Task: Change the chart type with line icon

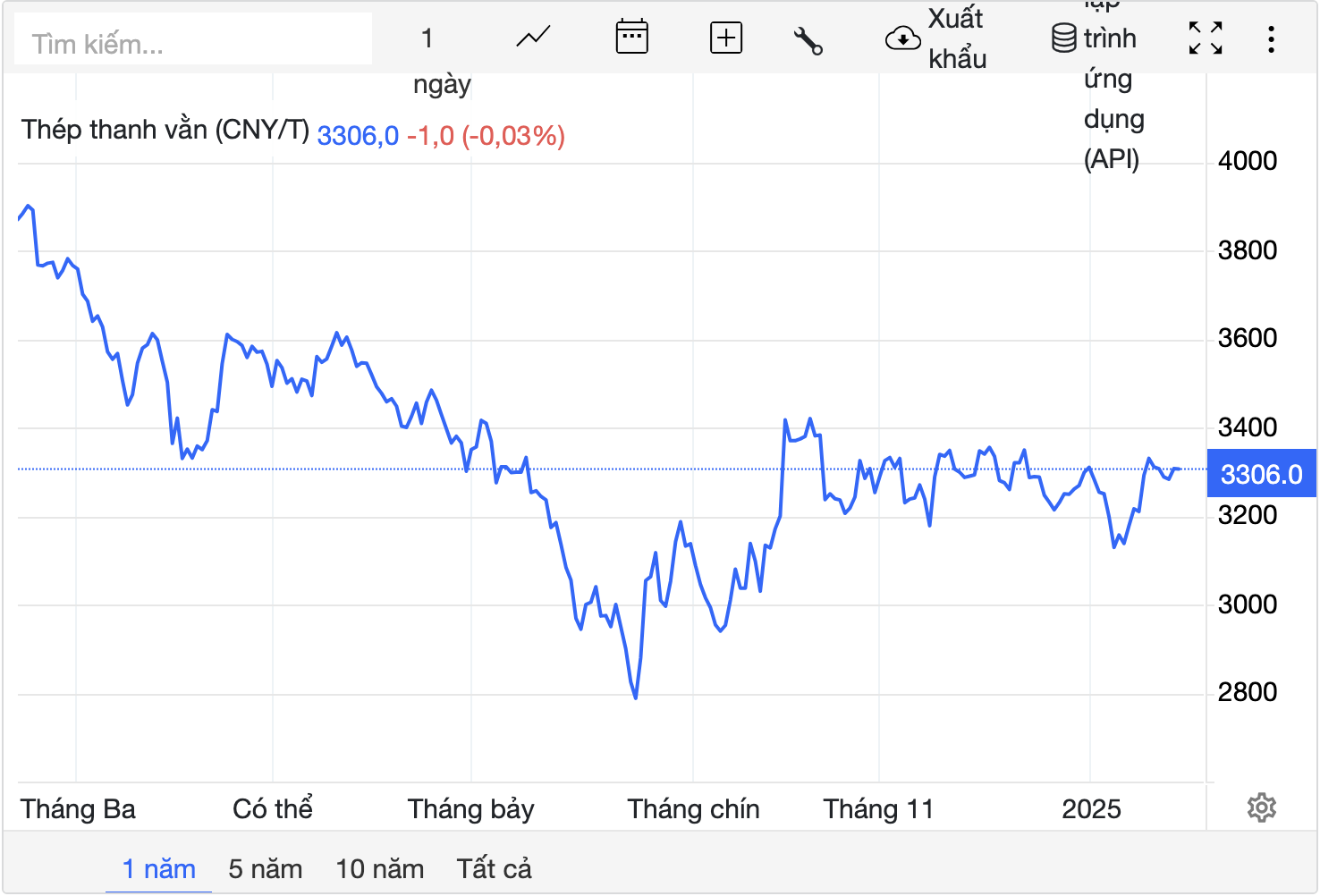Action: pos(533,38)
